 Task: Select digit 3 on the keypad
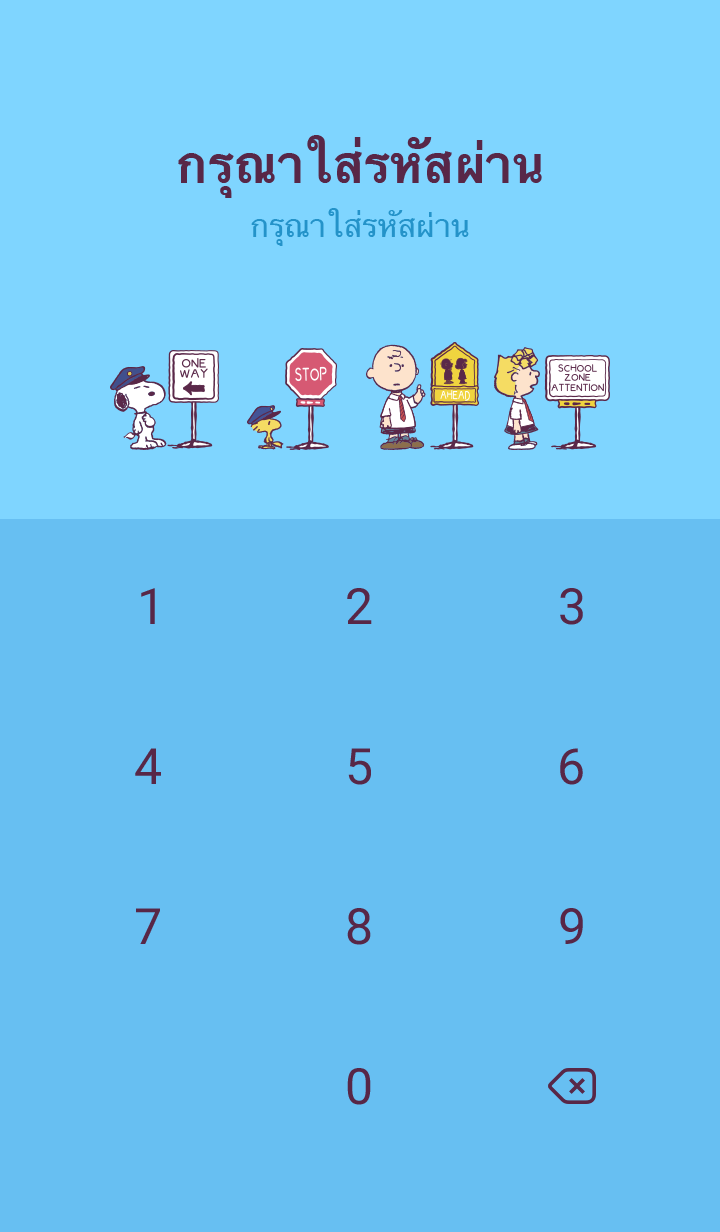571,607
